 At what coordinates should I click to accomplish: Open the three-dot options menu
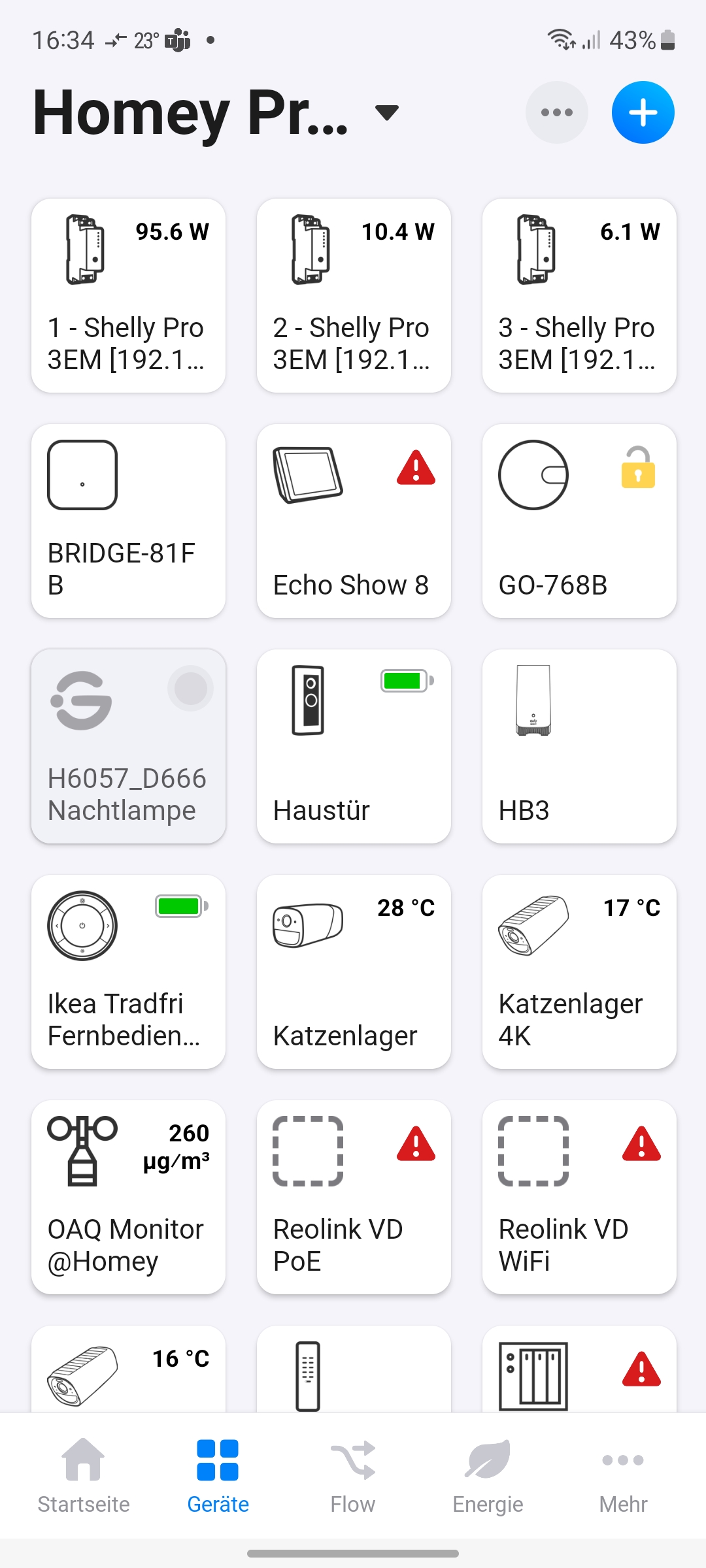pos(556,112)
